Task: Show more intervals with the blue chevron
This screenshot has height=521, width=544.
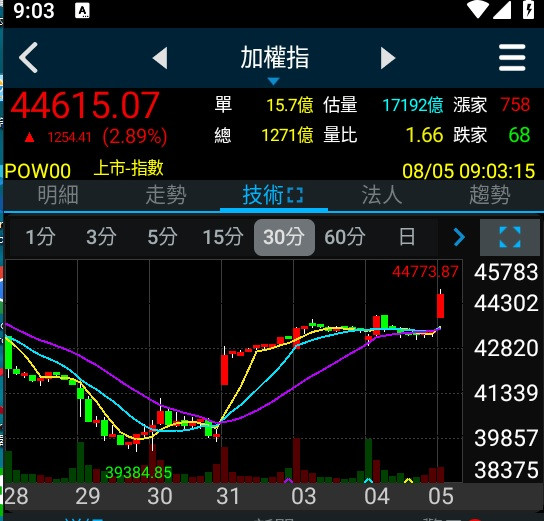Action: pos(459,238)
